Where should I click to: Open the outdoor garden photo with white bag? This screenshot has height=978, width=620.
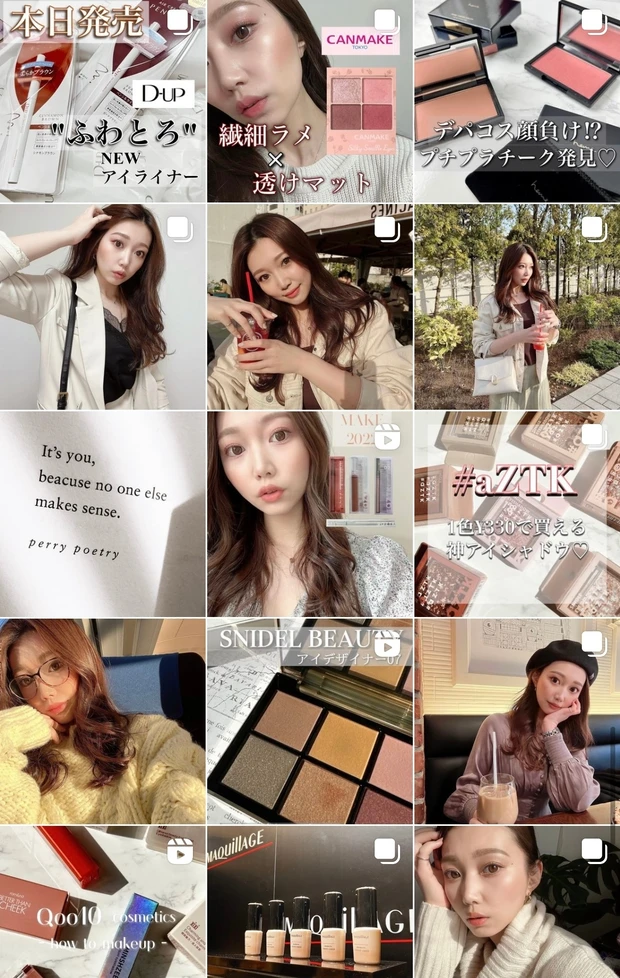(x=517, y=307)
